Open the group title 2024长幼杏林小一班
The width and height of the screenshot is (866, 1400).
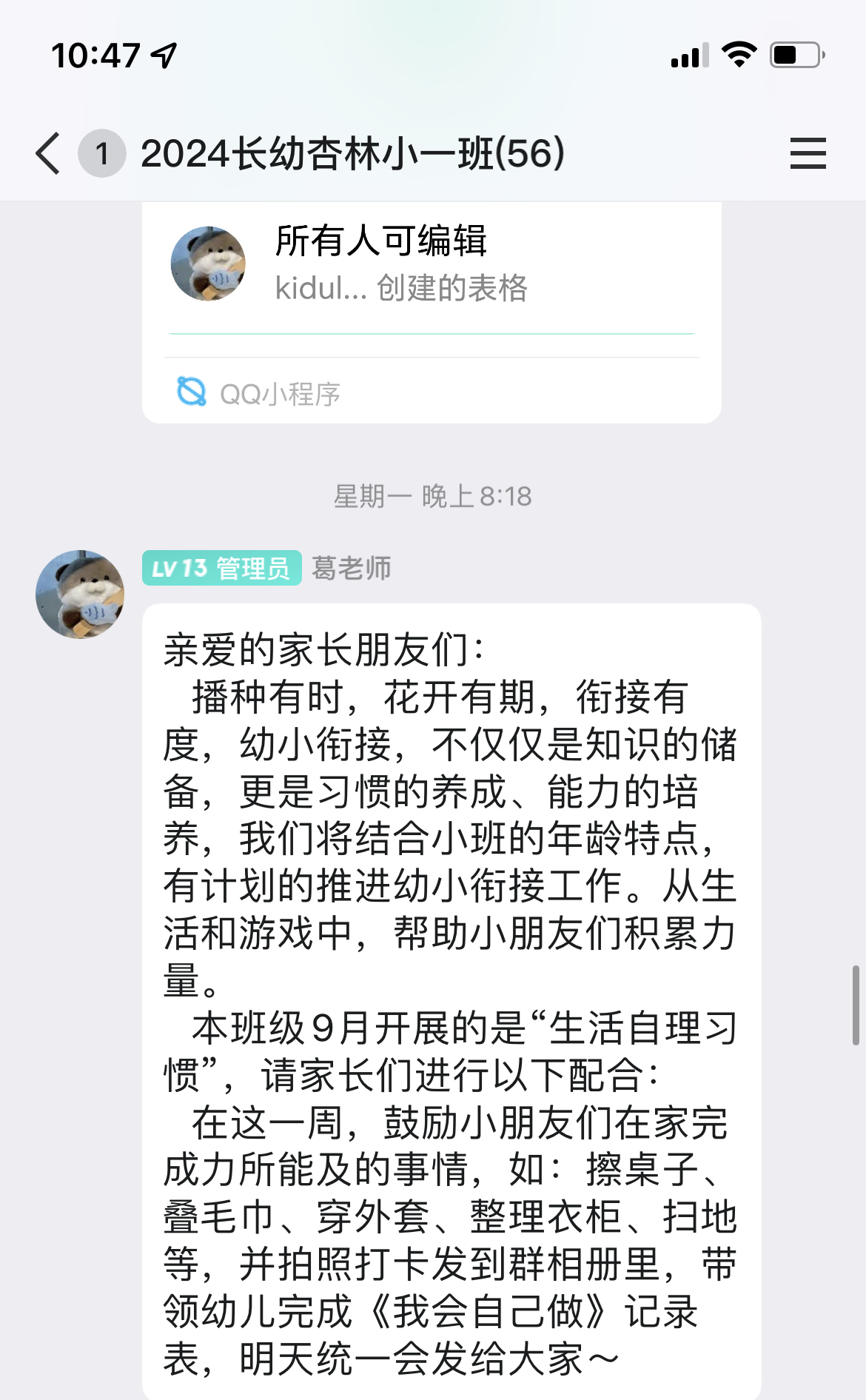tap(352, 154)
